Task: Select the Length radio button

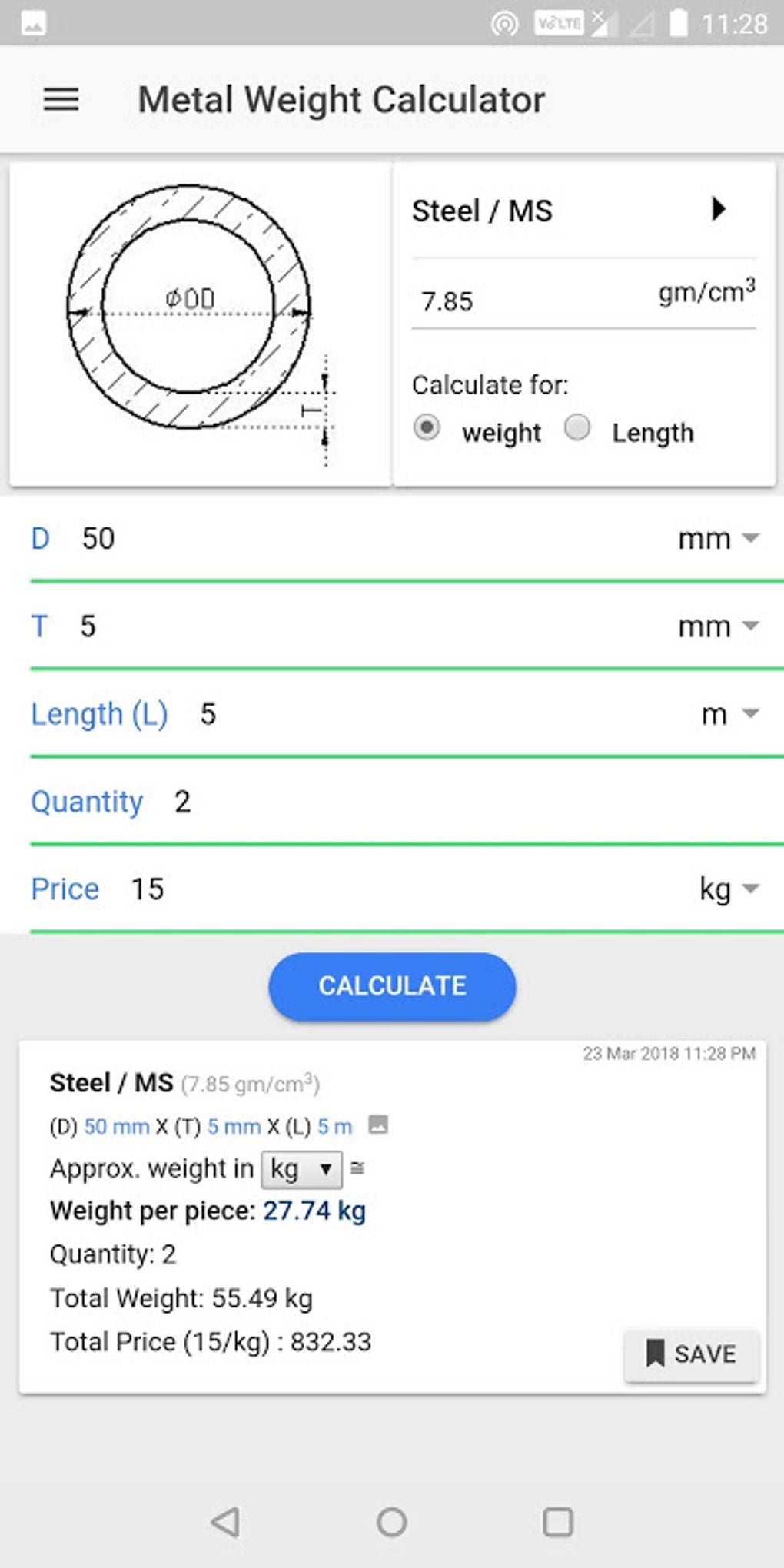Action: (579, 428)
